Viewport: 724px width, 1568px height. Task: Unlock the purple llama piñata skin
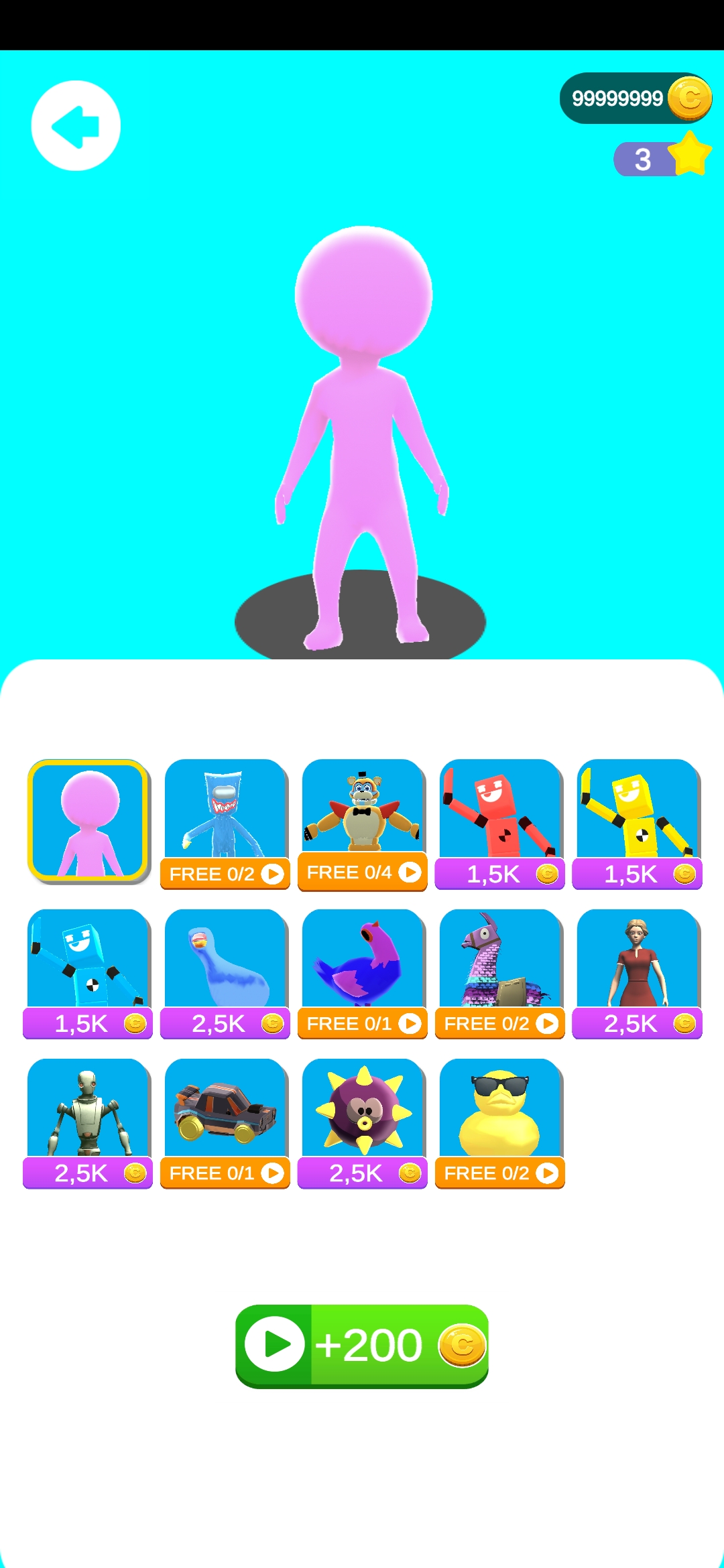click(500, 1024)
